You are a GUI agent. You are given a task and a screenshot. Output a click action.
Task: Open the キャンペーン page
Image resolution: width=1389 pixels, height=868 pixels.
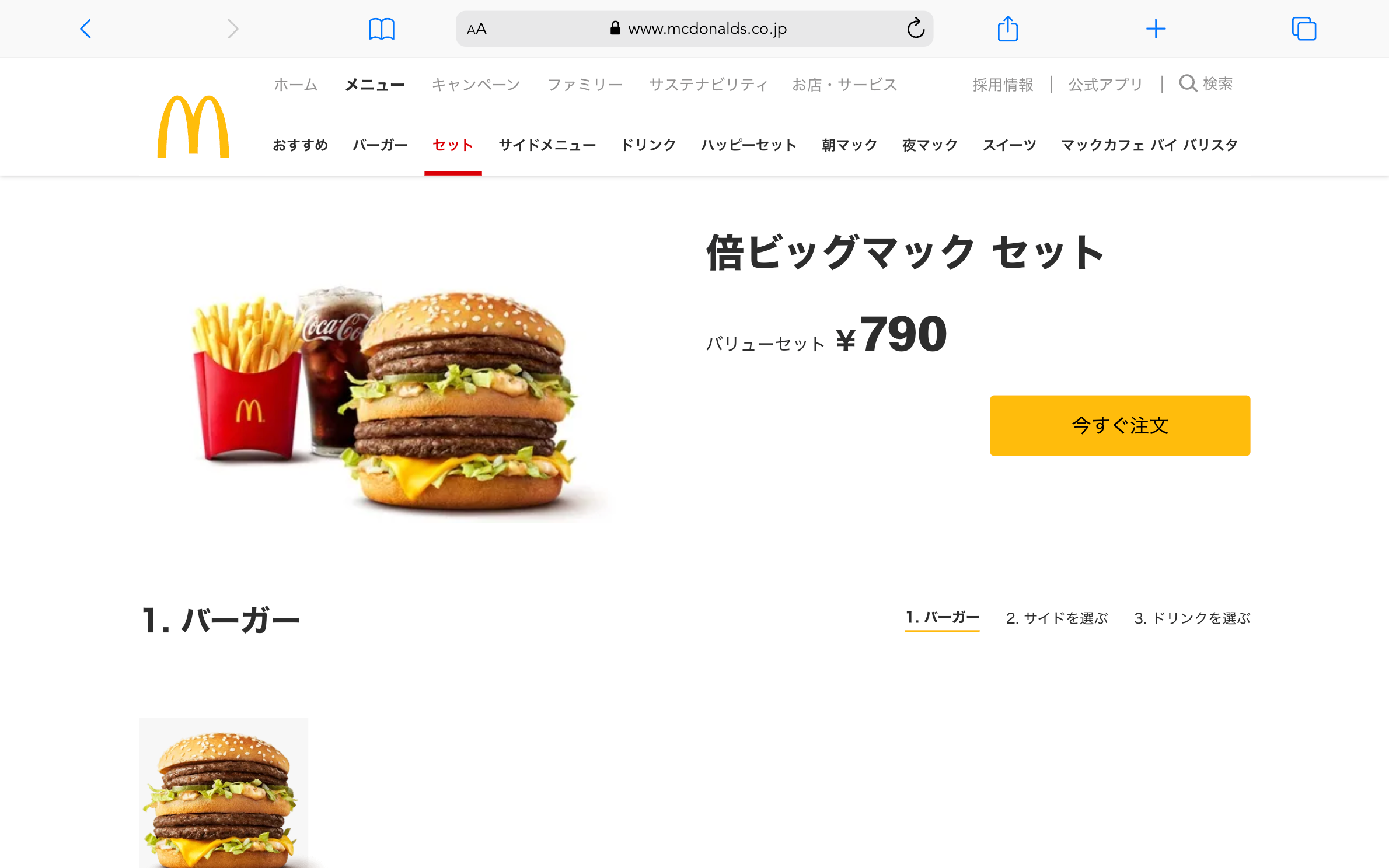coord(476,85)
